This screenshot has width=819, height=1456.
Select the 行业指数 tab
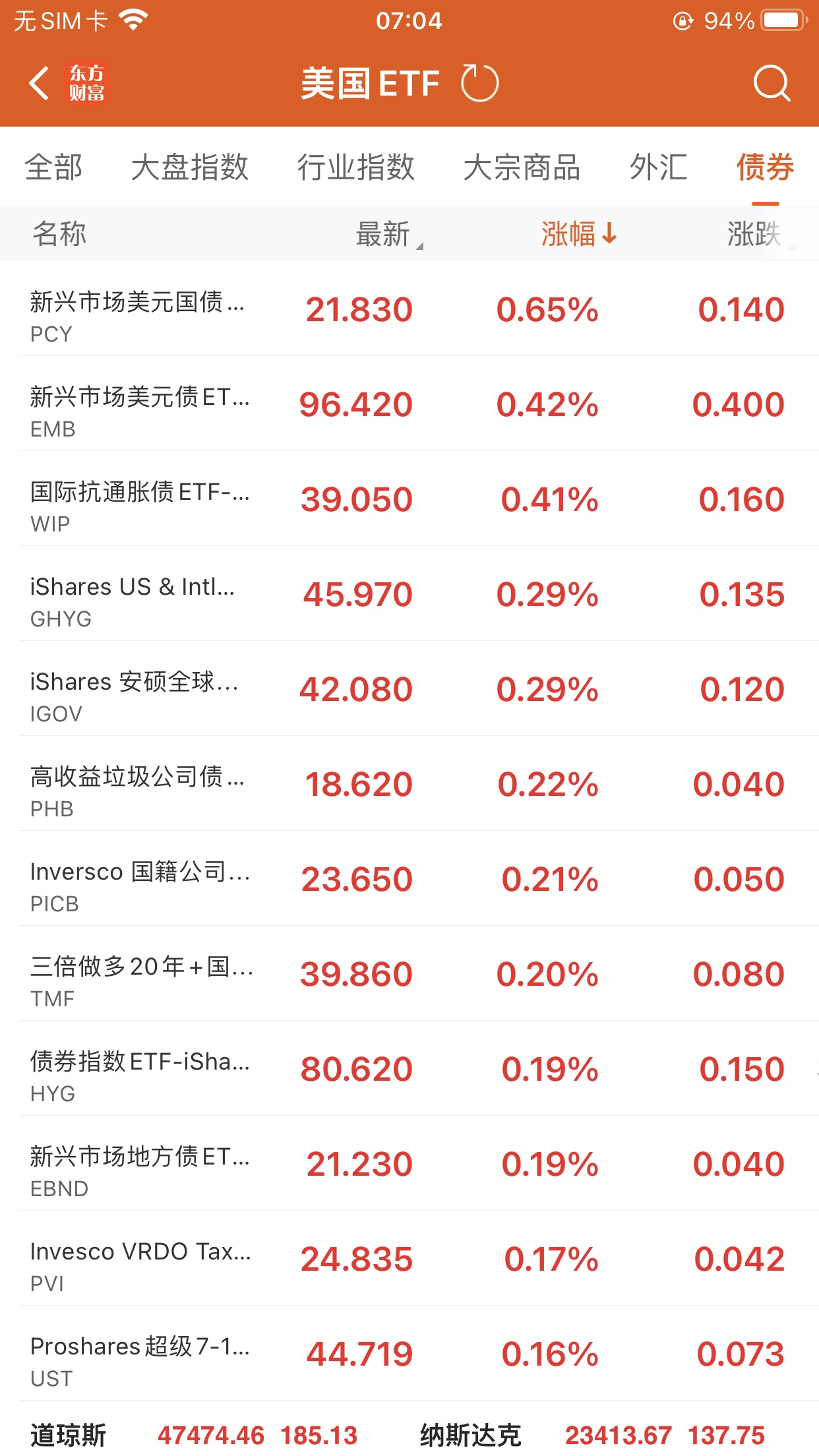355,167
